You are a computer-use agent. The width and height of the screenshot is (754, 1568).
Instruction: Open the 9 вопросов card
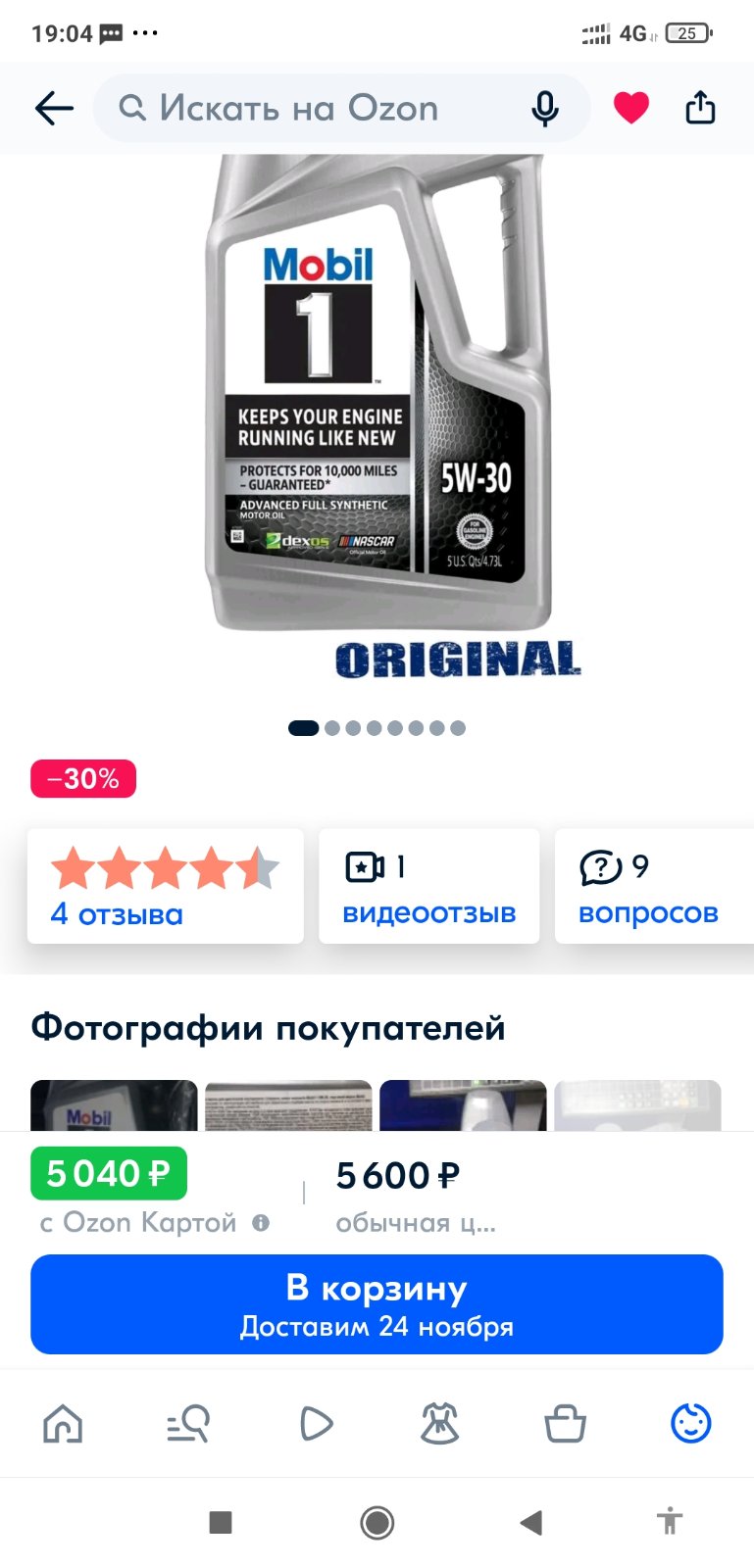click(x=654, y=886)
